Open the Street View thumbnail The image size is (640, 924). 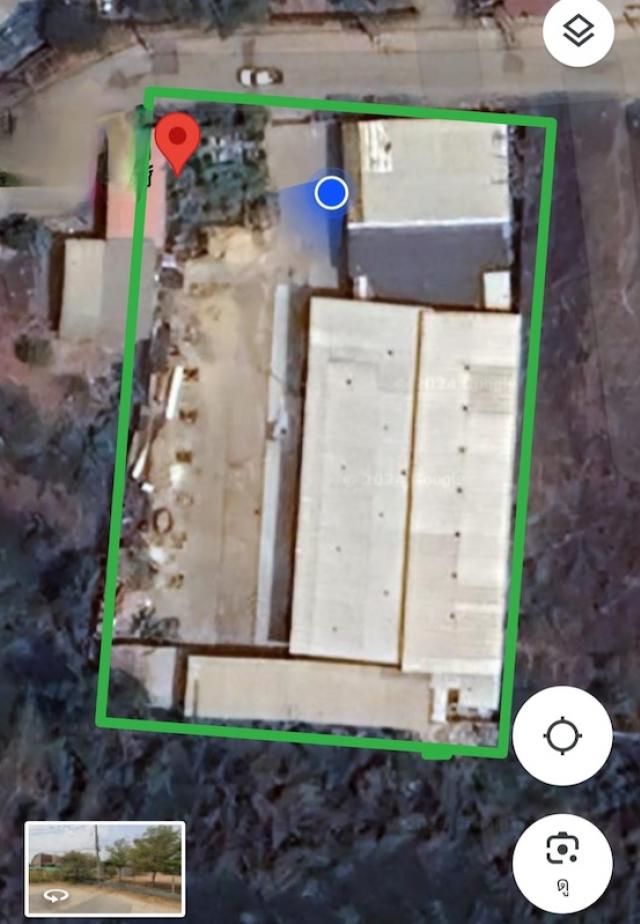tap(105, 868)
